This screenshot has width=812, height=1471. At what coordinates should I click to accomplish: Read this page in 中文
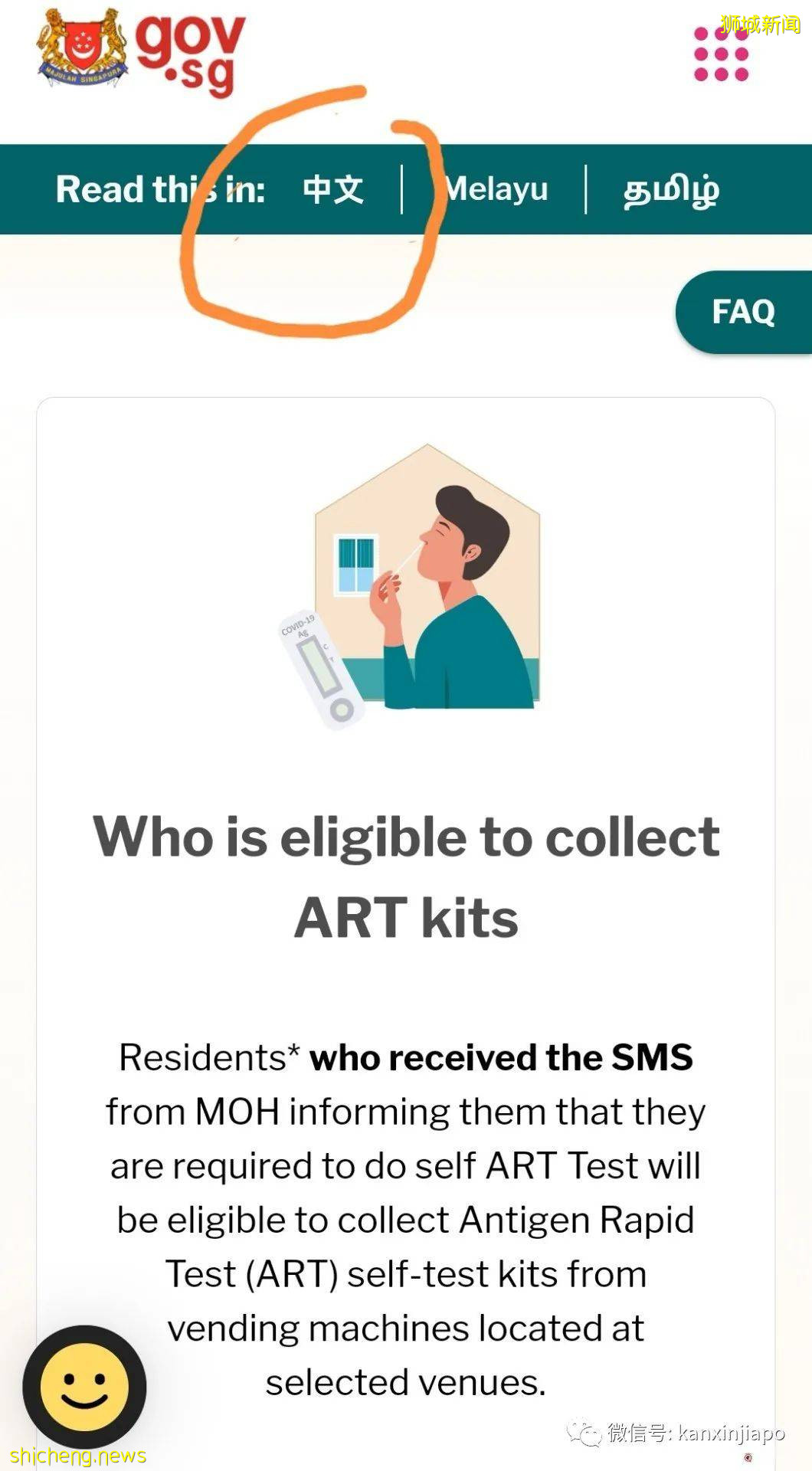(x=333, y=189)
